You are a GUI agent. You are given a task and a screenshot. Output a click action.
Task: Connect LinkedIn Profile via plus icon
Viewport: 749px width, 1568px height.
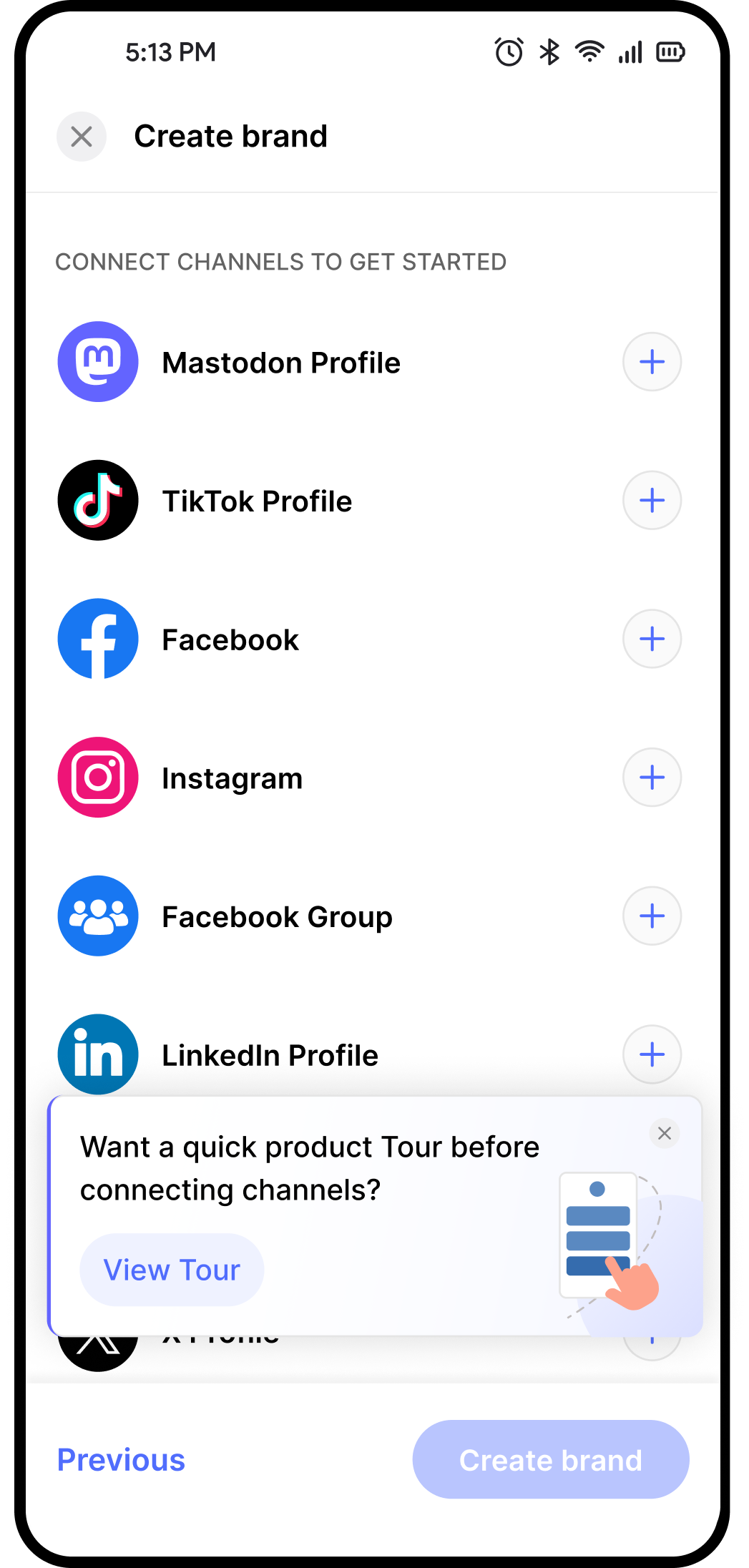pyautogui.click(x=652, y=1054)
